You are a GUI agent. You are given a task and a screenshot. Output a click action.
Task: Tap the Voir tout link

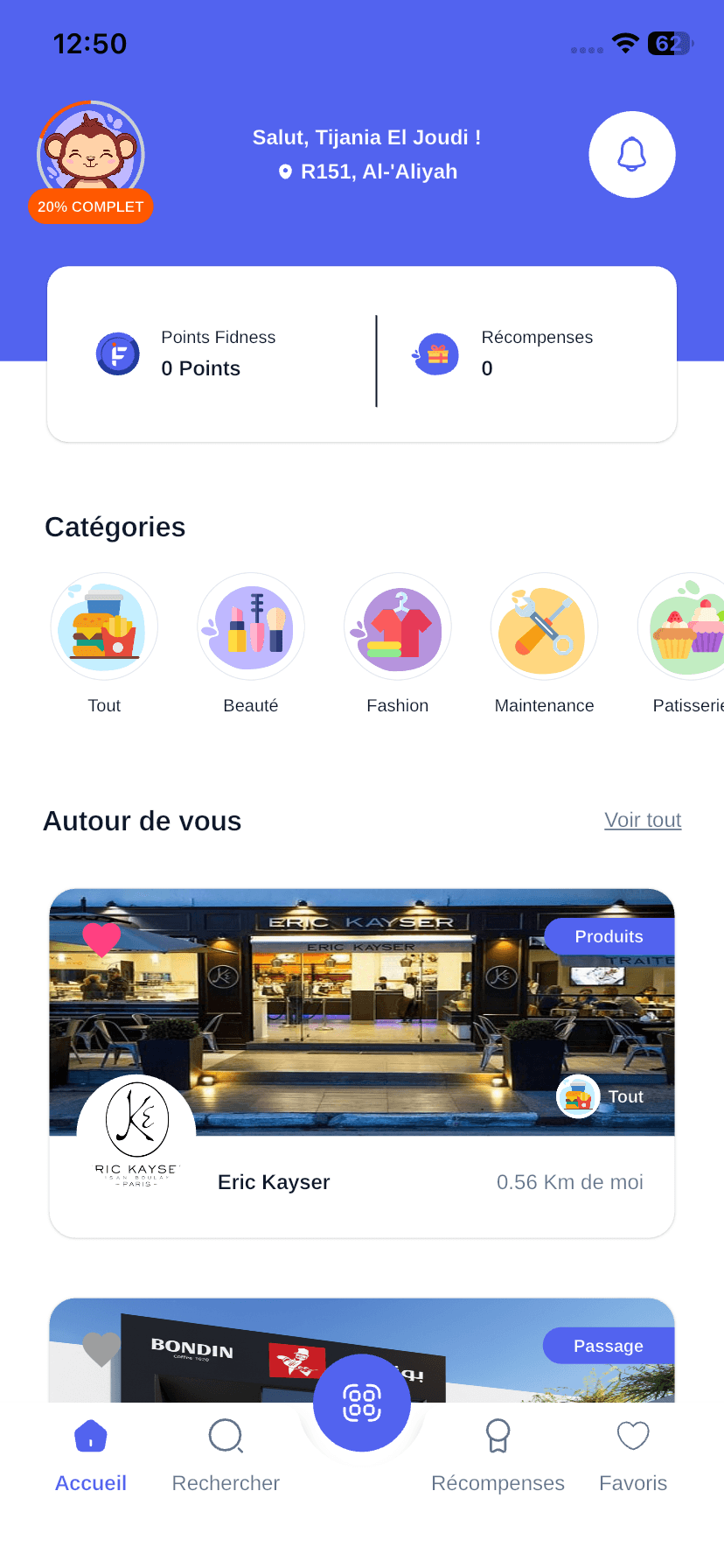[643, 820]
